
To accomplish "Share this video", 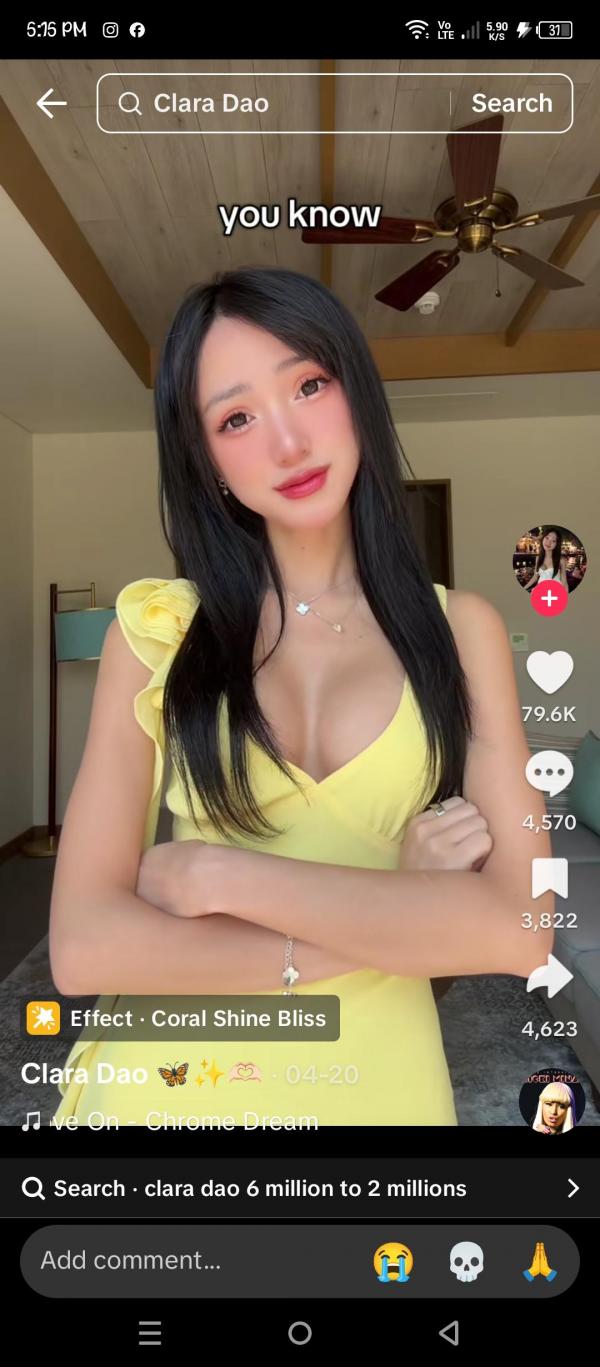I will click(x=549, y=977).
